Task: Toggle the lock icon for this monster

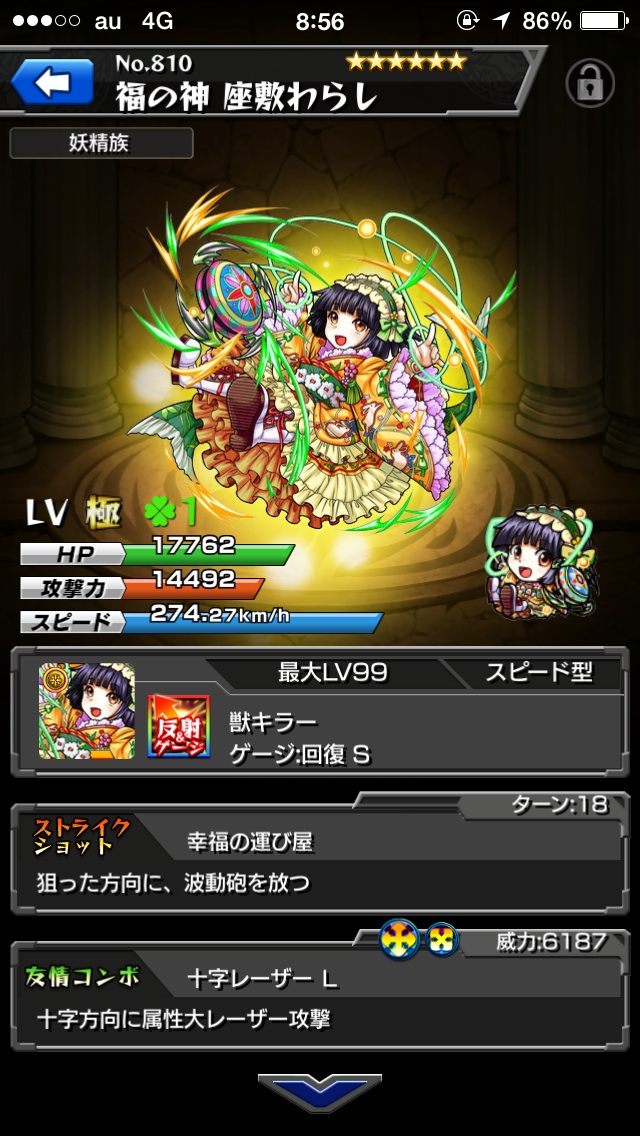Action: click(x=590, y=84)
